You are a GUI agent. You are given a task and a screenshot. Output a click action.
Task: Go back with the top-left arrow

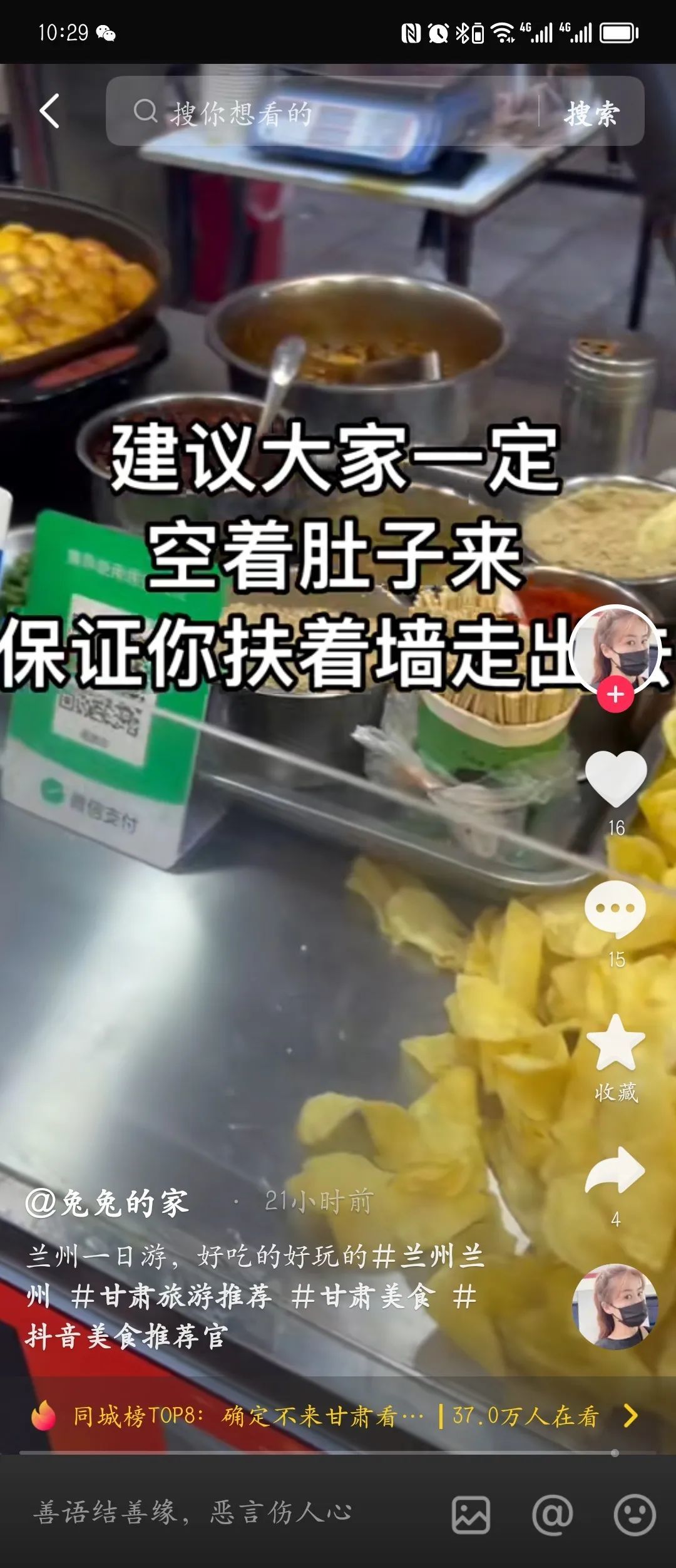point(49,111)
